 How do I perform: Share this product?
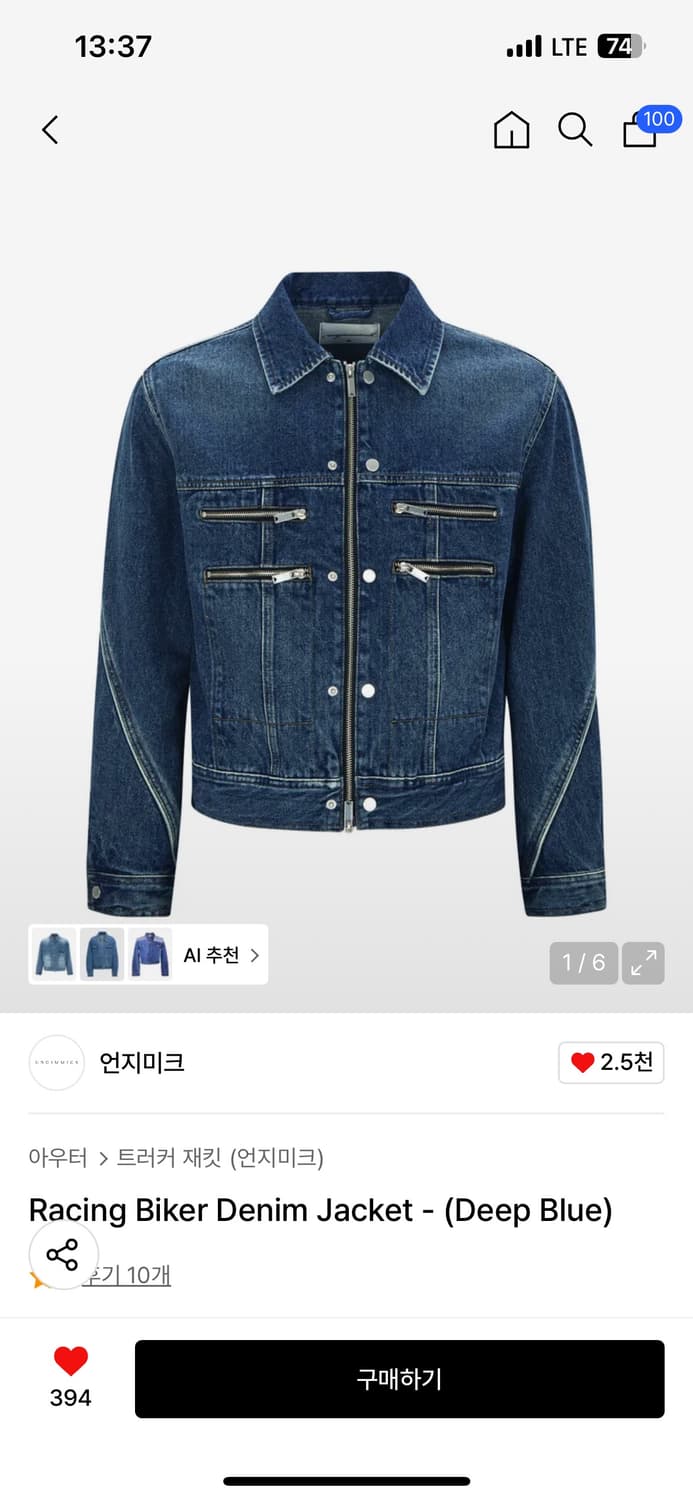coord(63,1254)
